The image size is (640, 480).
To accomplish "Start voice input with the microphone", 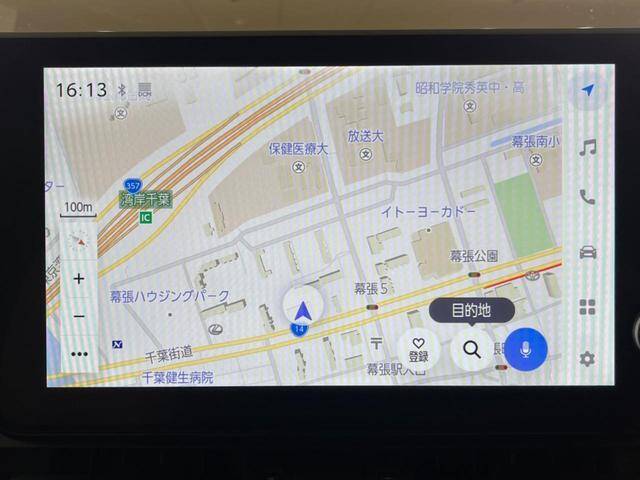I will point(525,349).
